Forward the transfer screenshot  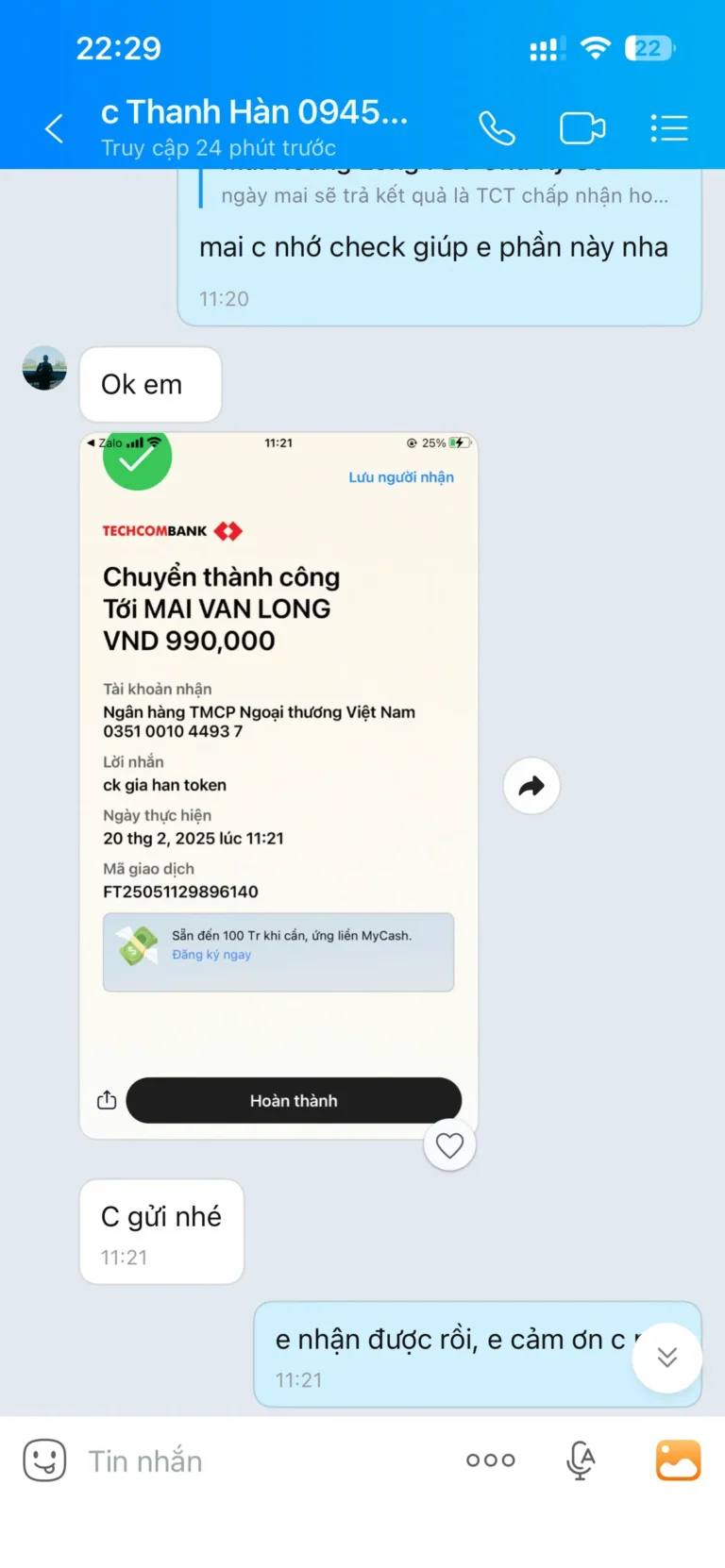coord(531,786)
